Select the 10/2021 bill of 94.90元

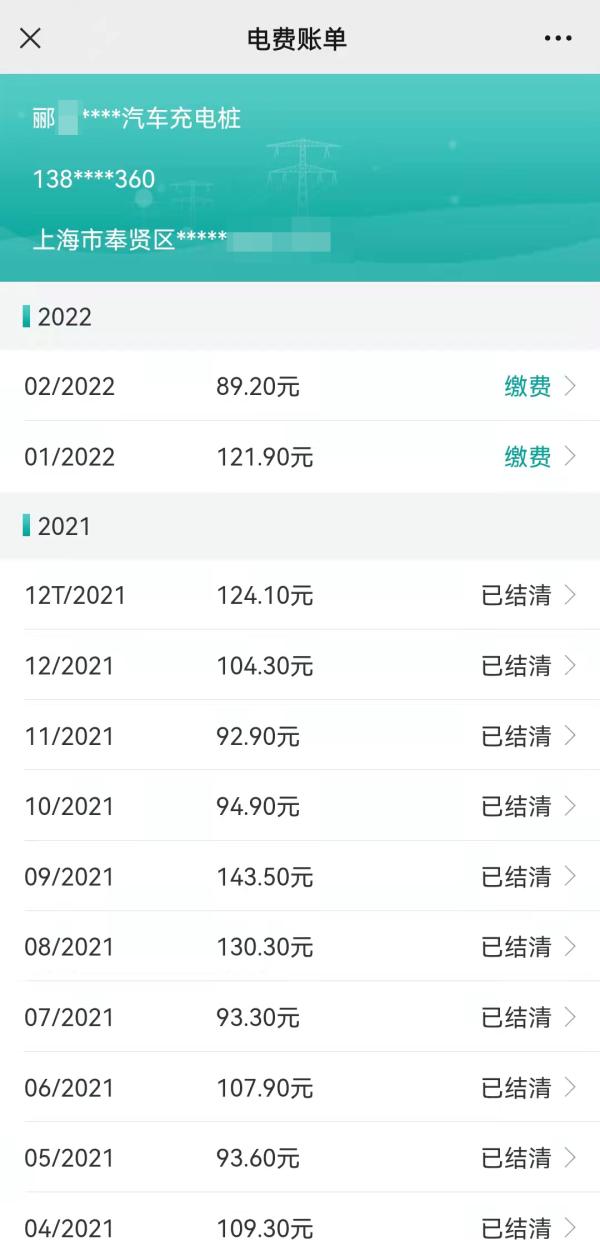click(300, 805)
